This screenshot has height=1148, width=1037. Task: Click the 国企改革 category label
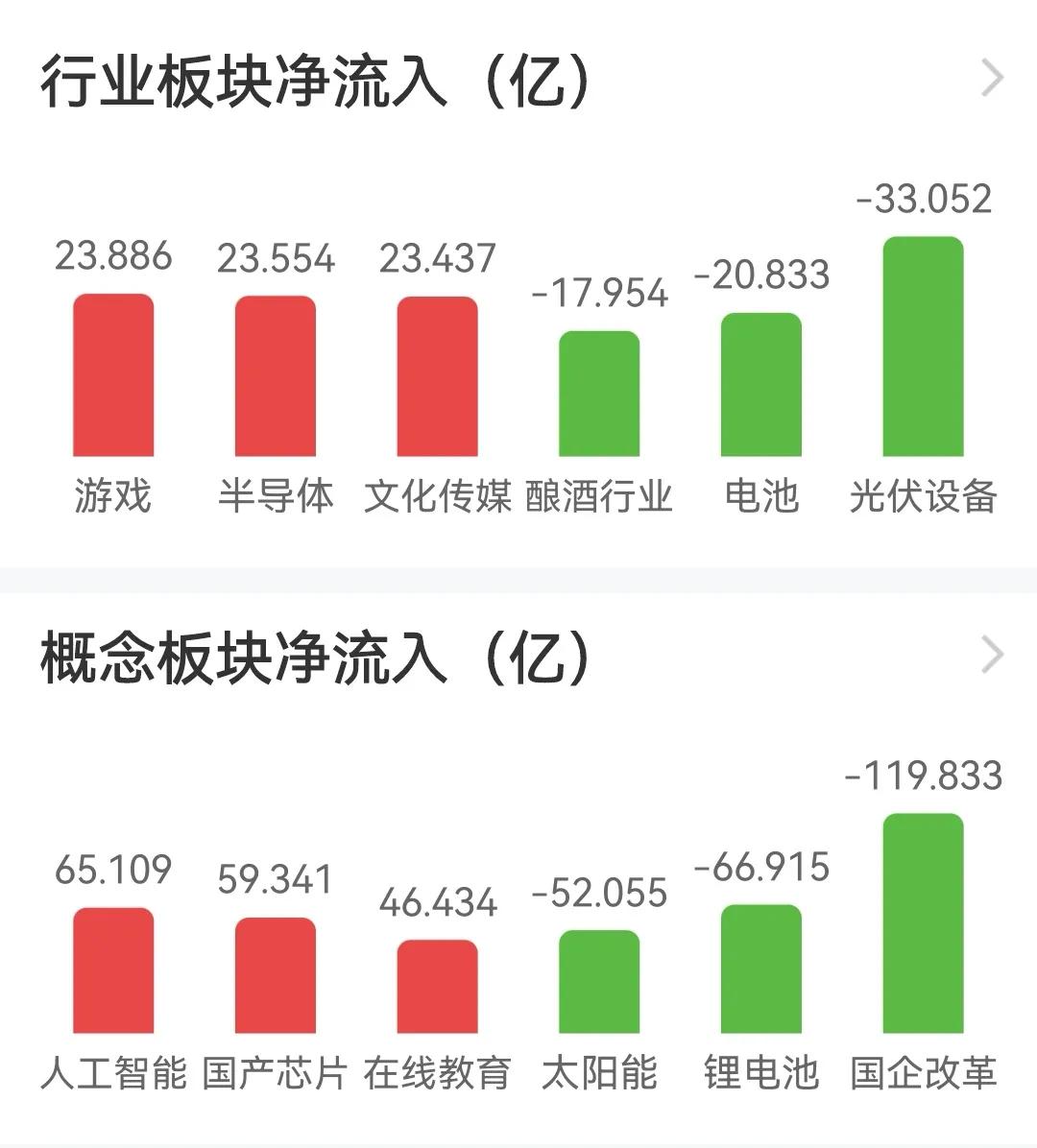[922, 1073]
